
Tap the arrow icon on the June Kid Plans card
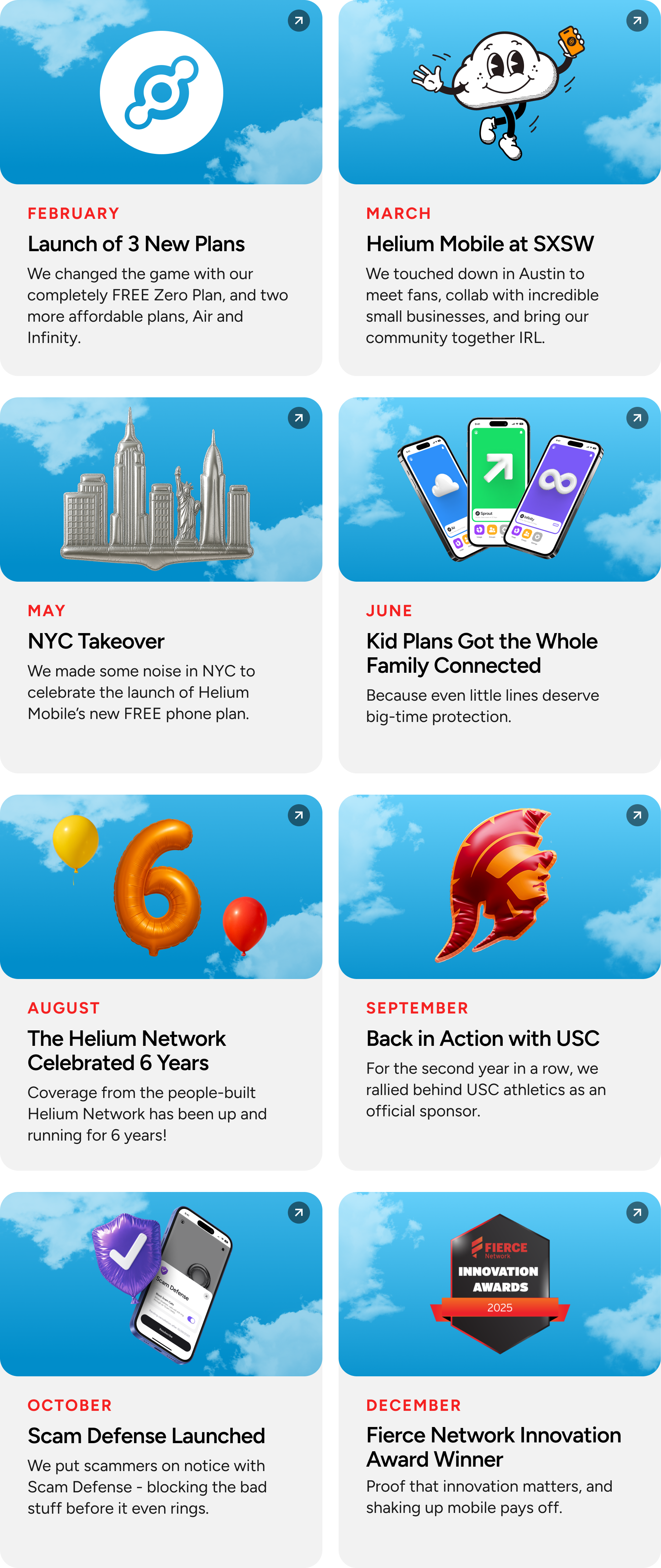[637, 418]
